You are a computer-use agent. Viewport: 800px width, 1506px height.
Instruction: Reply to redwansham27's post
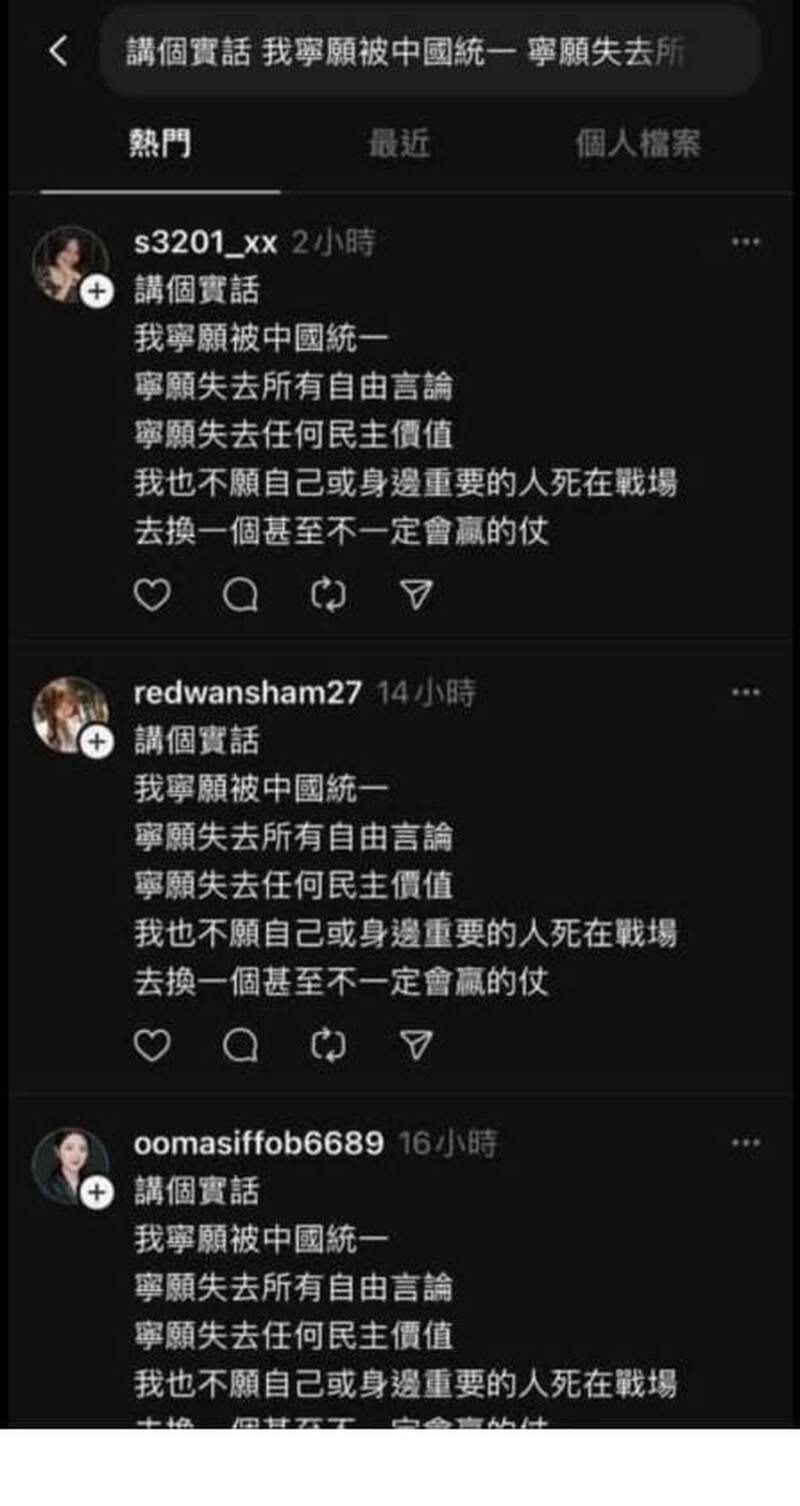point(240,1046)
